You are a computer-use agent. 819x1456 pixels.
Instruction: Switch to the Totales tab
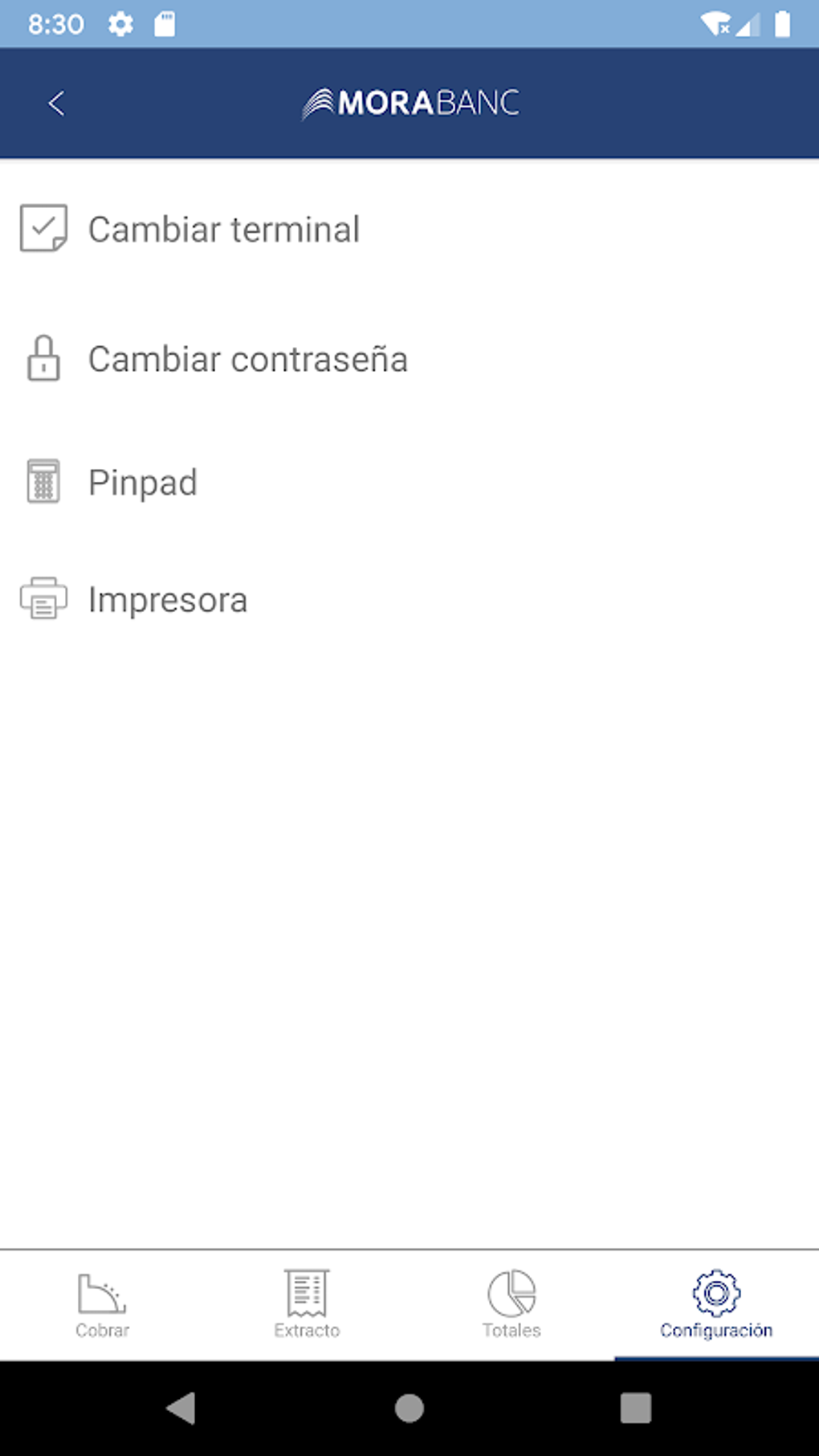(511, 1305)
